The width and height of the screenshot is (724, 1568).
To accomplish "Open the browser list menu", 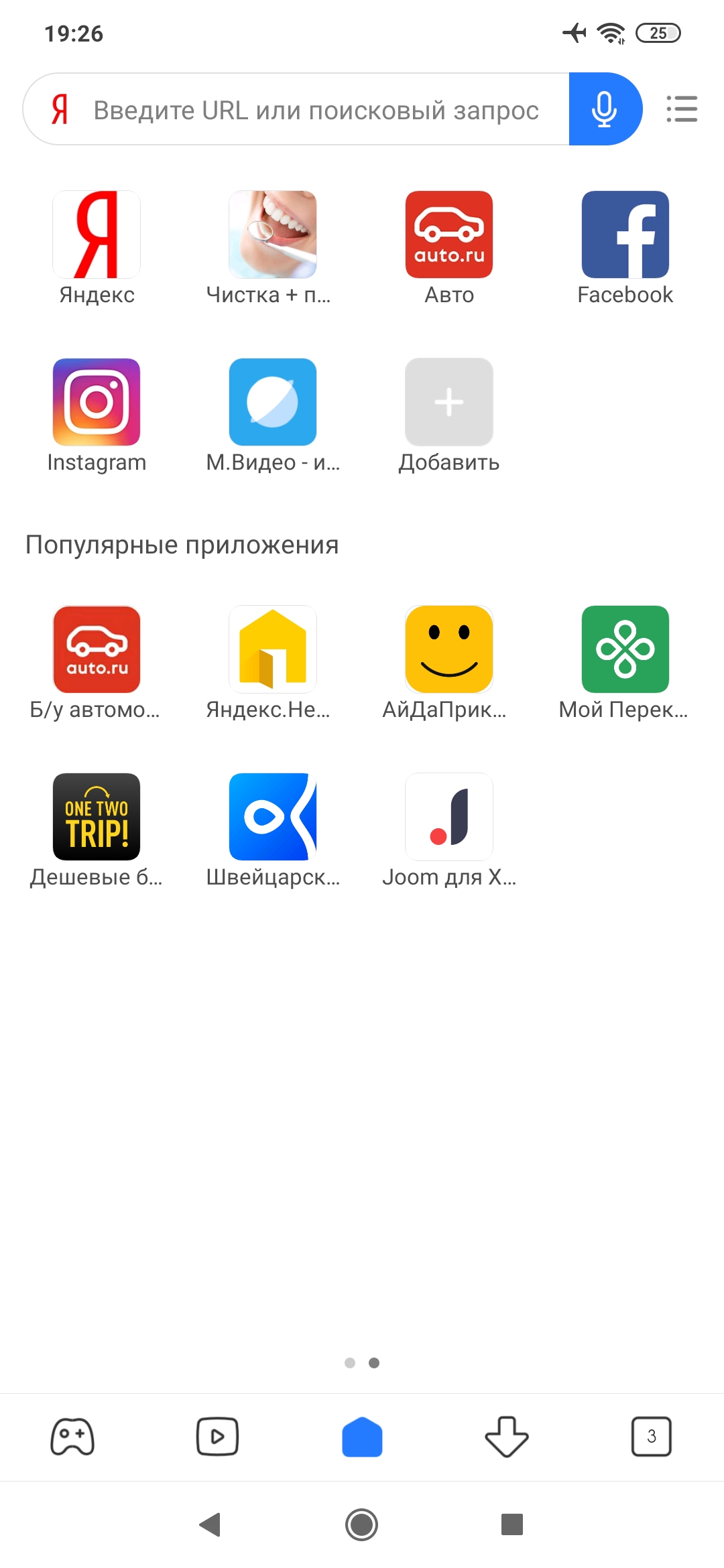I will (682, 109).
